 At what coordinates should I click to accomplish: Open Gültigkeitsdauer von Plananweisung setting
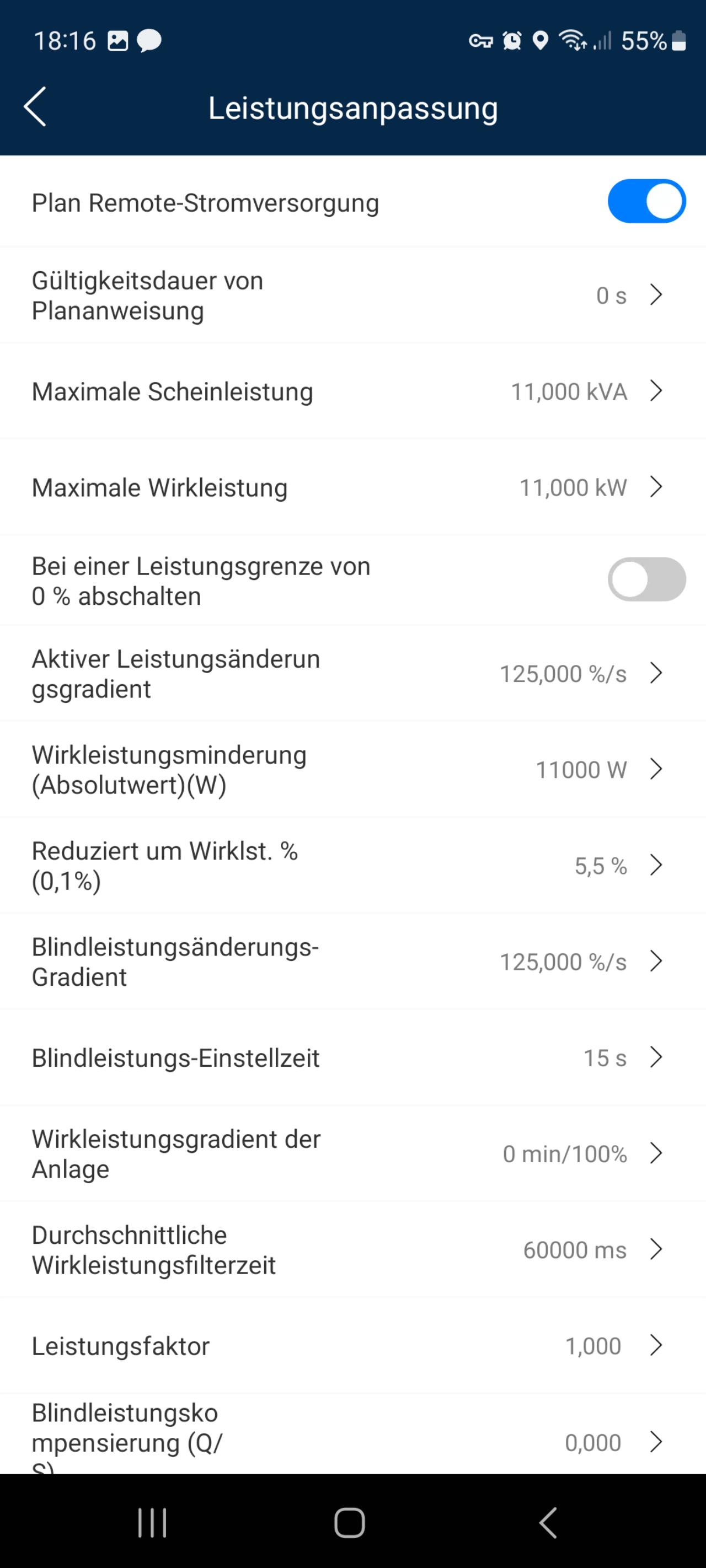click(x=352, y=295)
